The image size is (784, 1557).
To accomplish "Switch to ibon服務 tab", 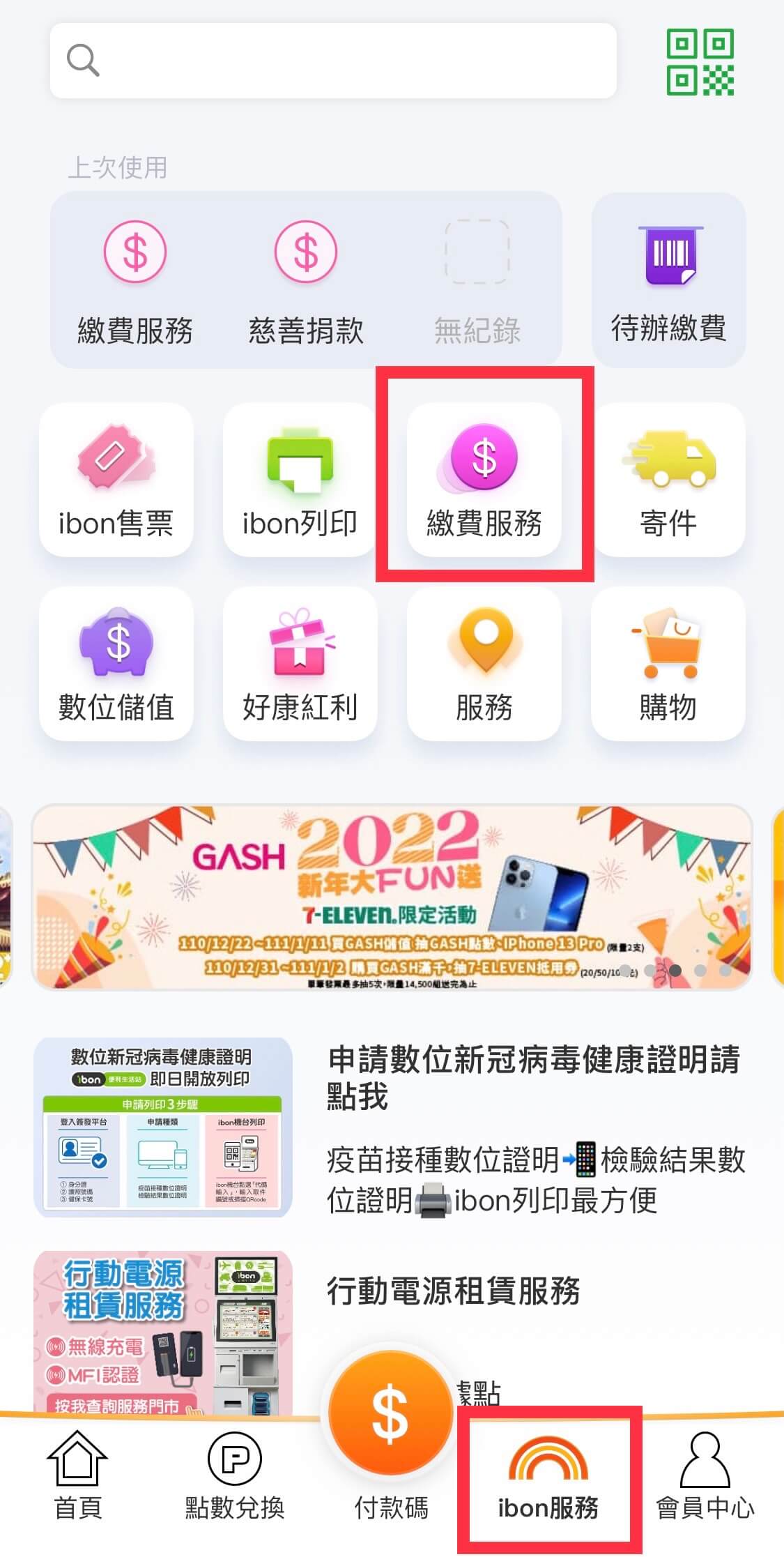I will point(548,1478).
